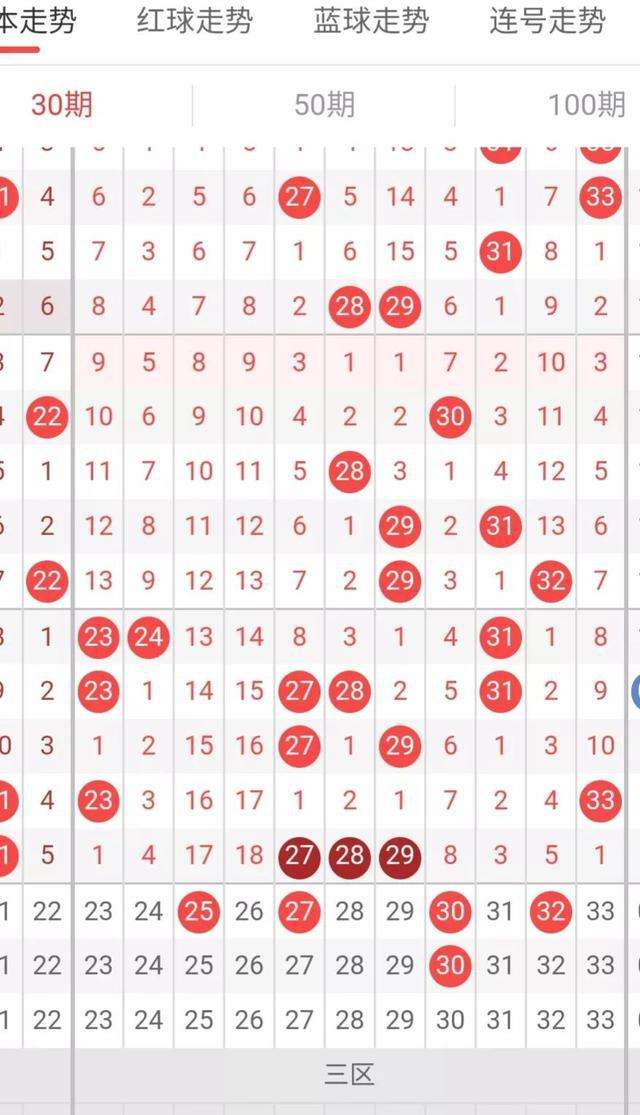The image size is (640, 1115).
Task: Select the 基本走势 tab
Action: tap(36, 21)
